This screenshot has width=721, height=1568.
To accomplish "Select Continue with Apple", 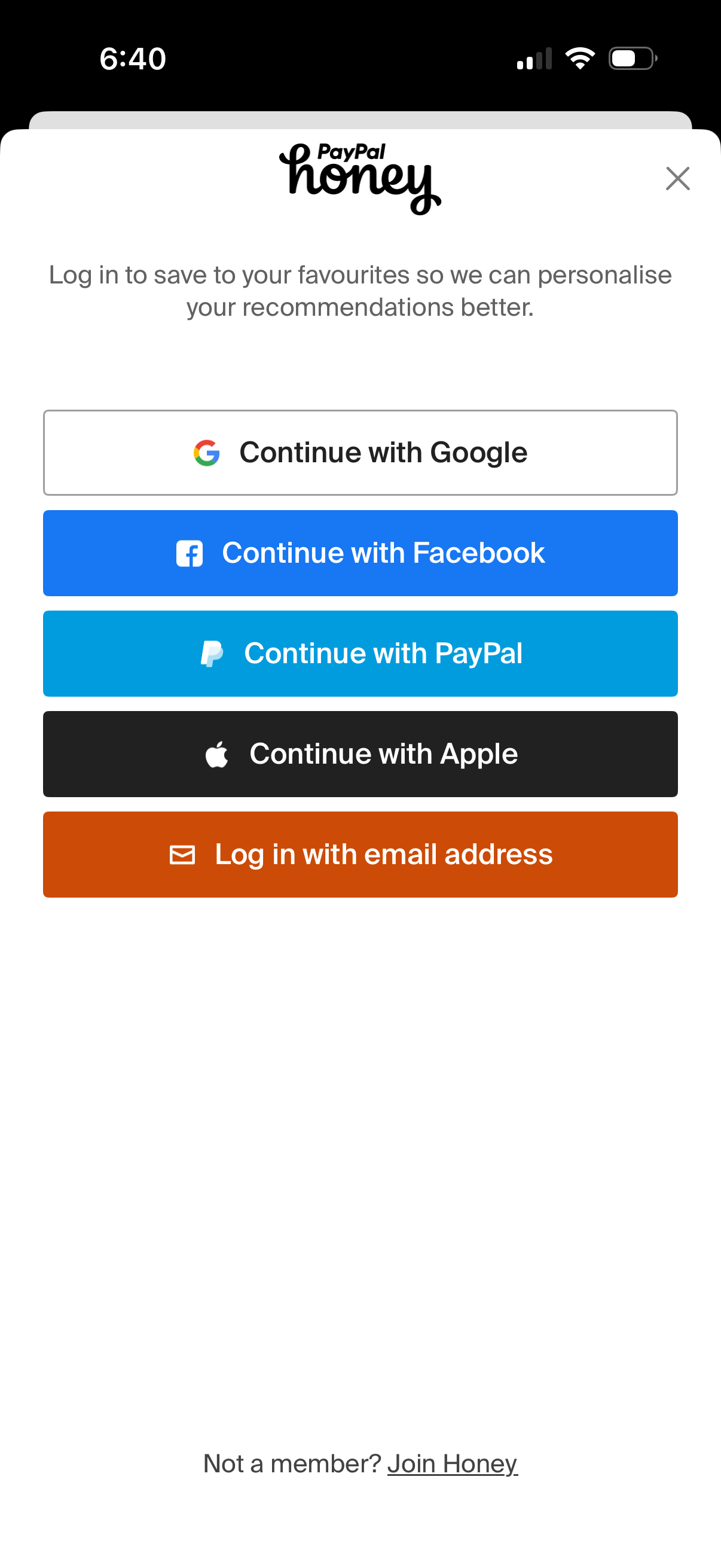I will click(x=360, y=754).
